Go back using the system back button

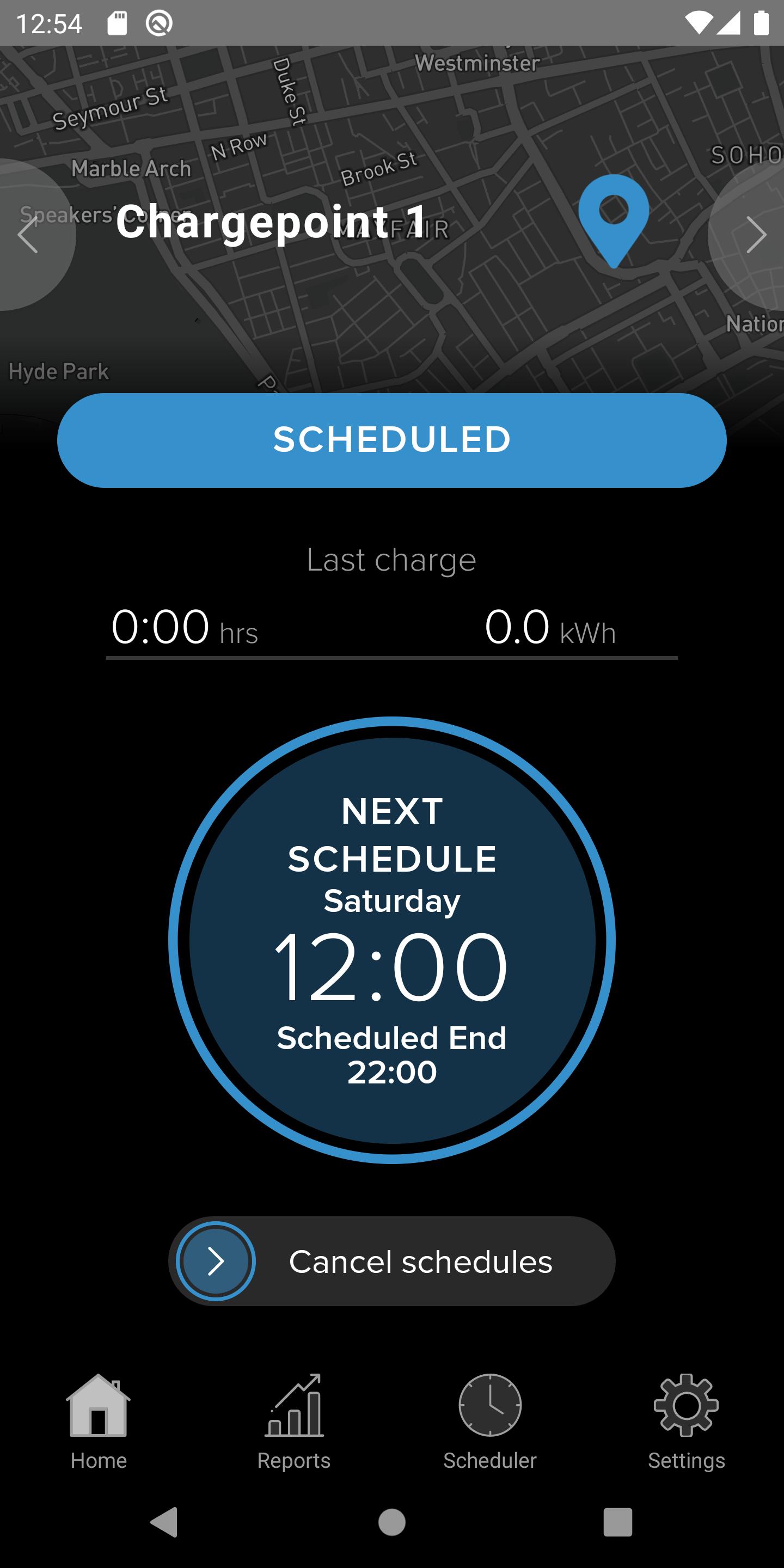[x=164, y=1522]
